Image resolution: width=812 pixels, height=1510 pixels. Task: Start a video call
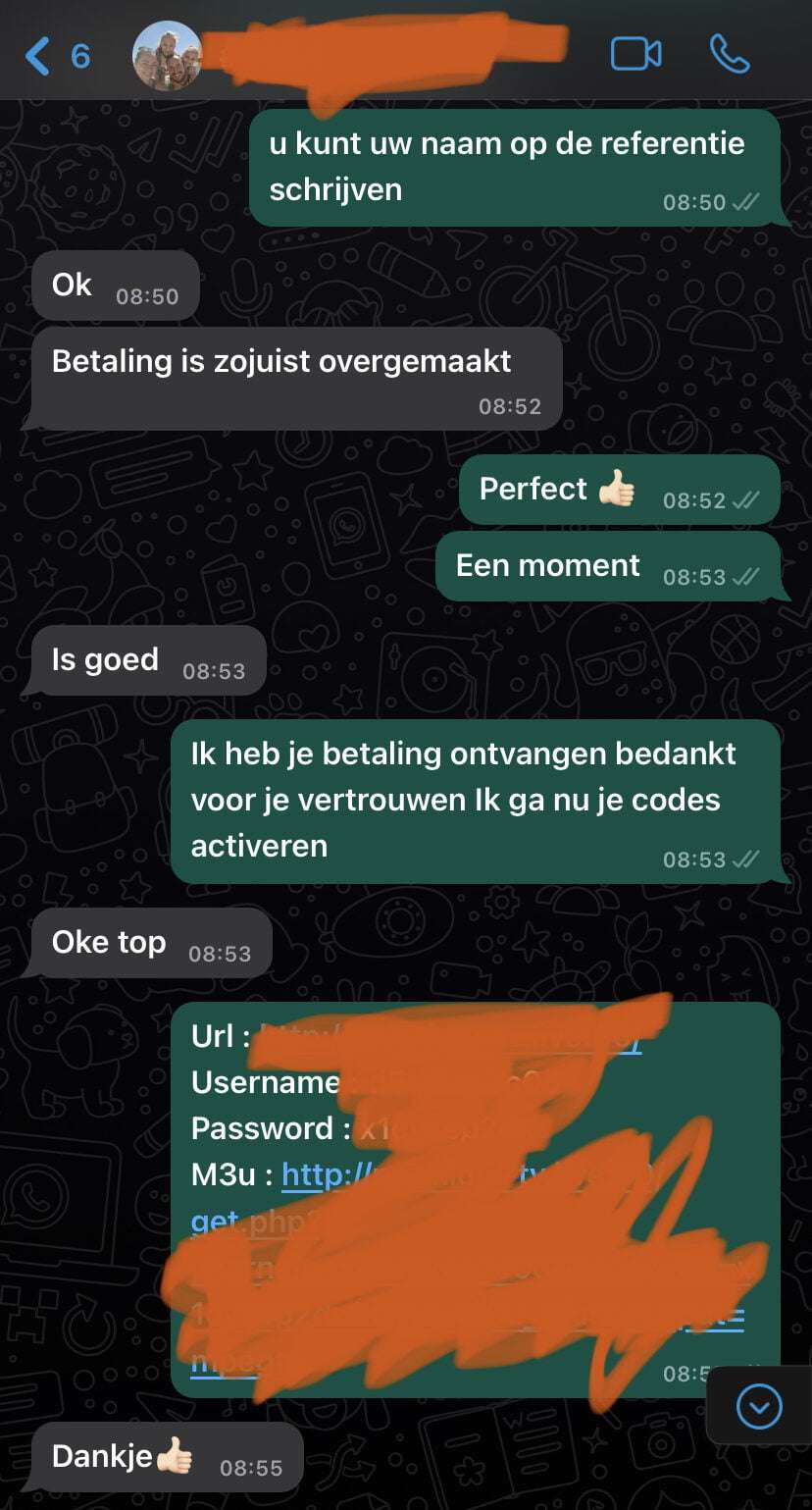click(x=635, y=55)
